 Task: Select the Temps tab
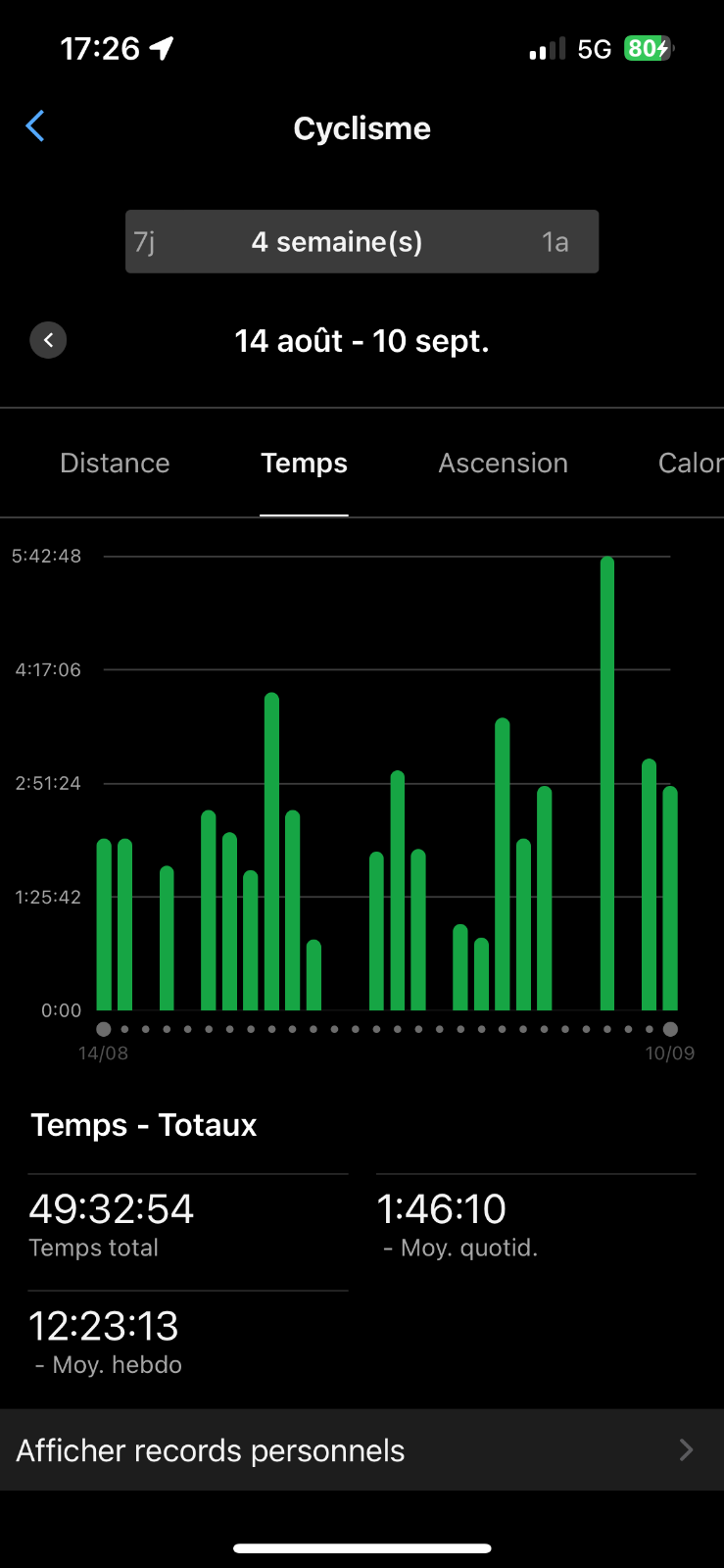[304, 463]
